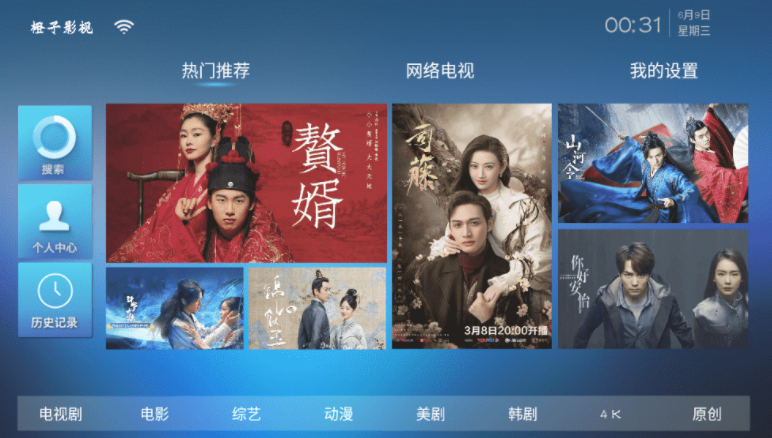This screenshot has height=438, width=772.
Task: Browse the 电影 category
Action: point(154,413)
